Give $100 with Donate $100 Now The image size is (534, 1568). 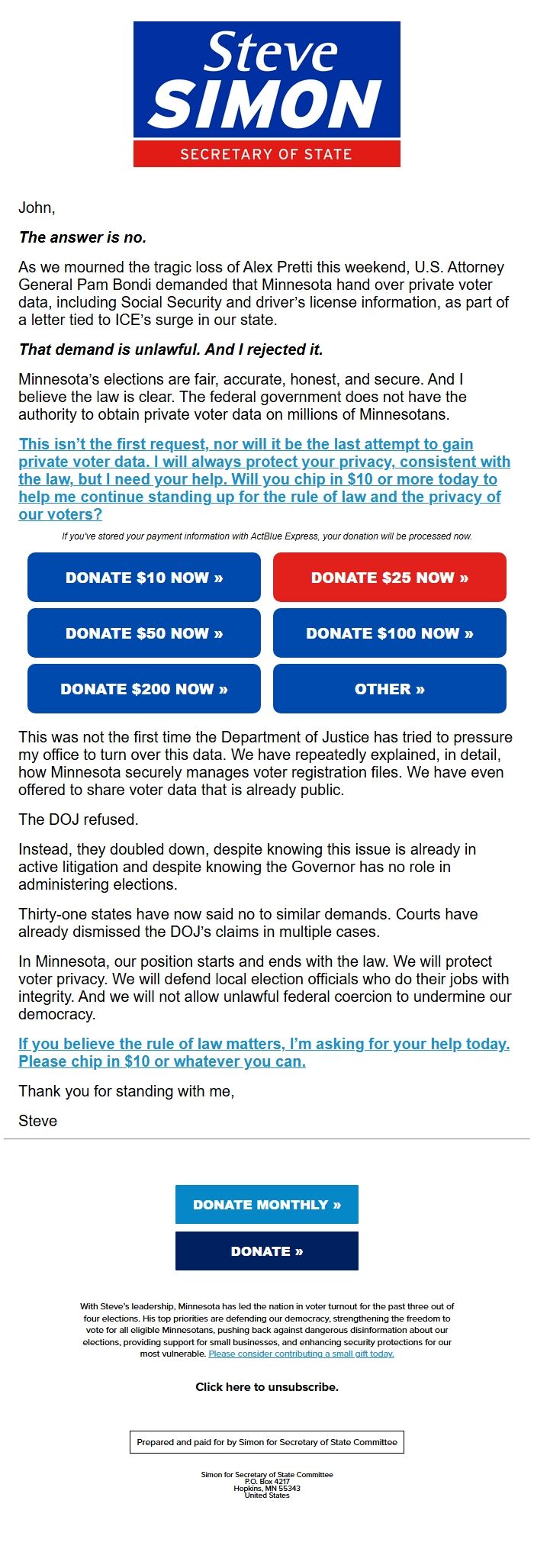[x=389, y=633]
